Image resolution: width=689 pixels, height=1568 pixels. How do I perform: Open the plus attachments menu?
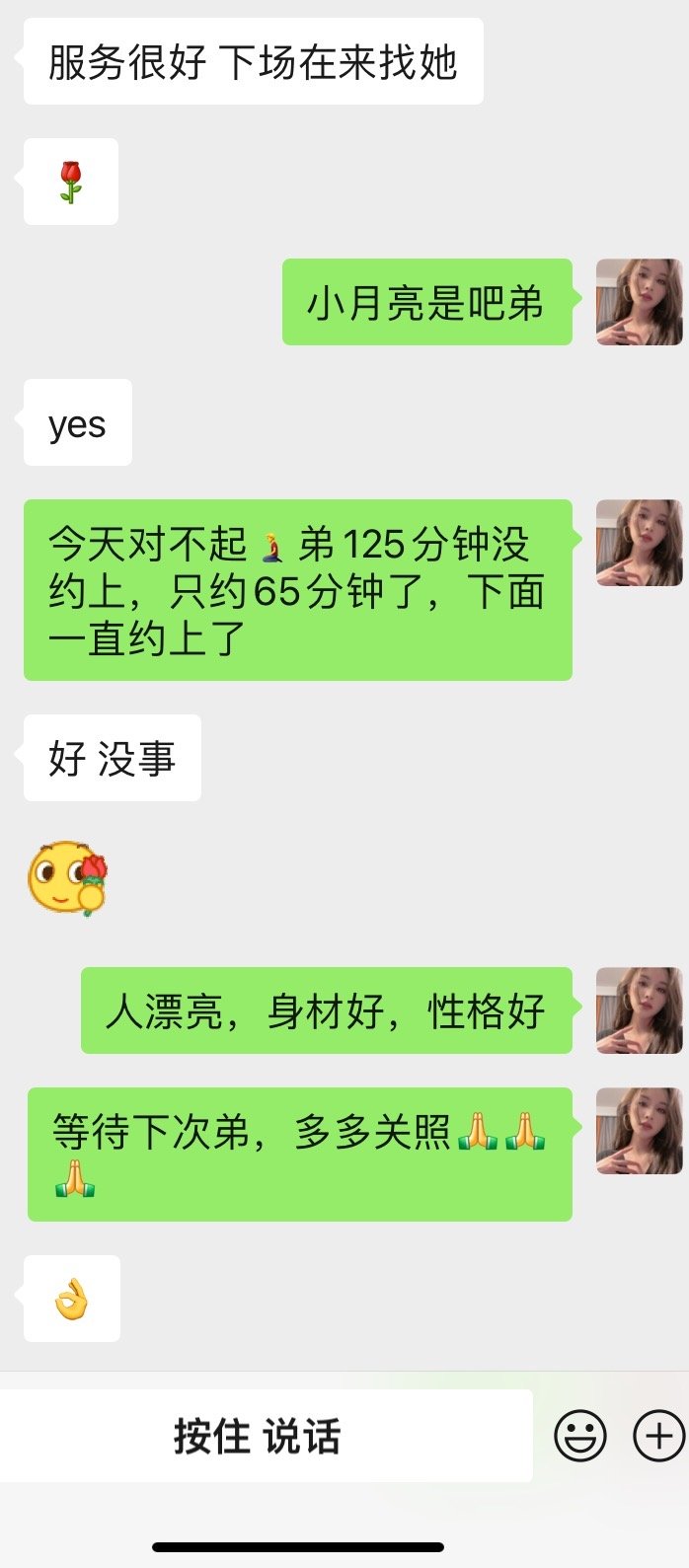[x=657, y=1436]
